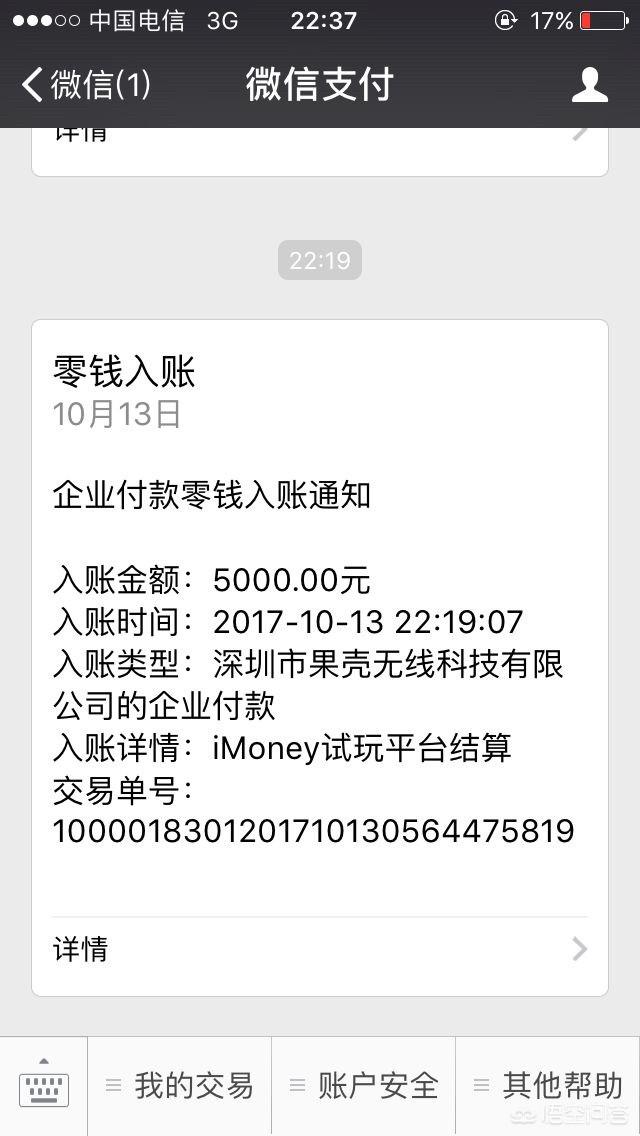Switch to the keyboard input
This screenshot has height=1136, width=640.
pos(43,1086)
